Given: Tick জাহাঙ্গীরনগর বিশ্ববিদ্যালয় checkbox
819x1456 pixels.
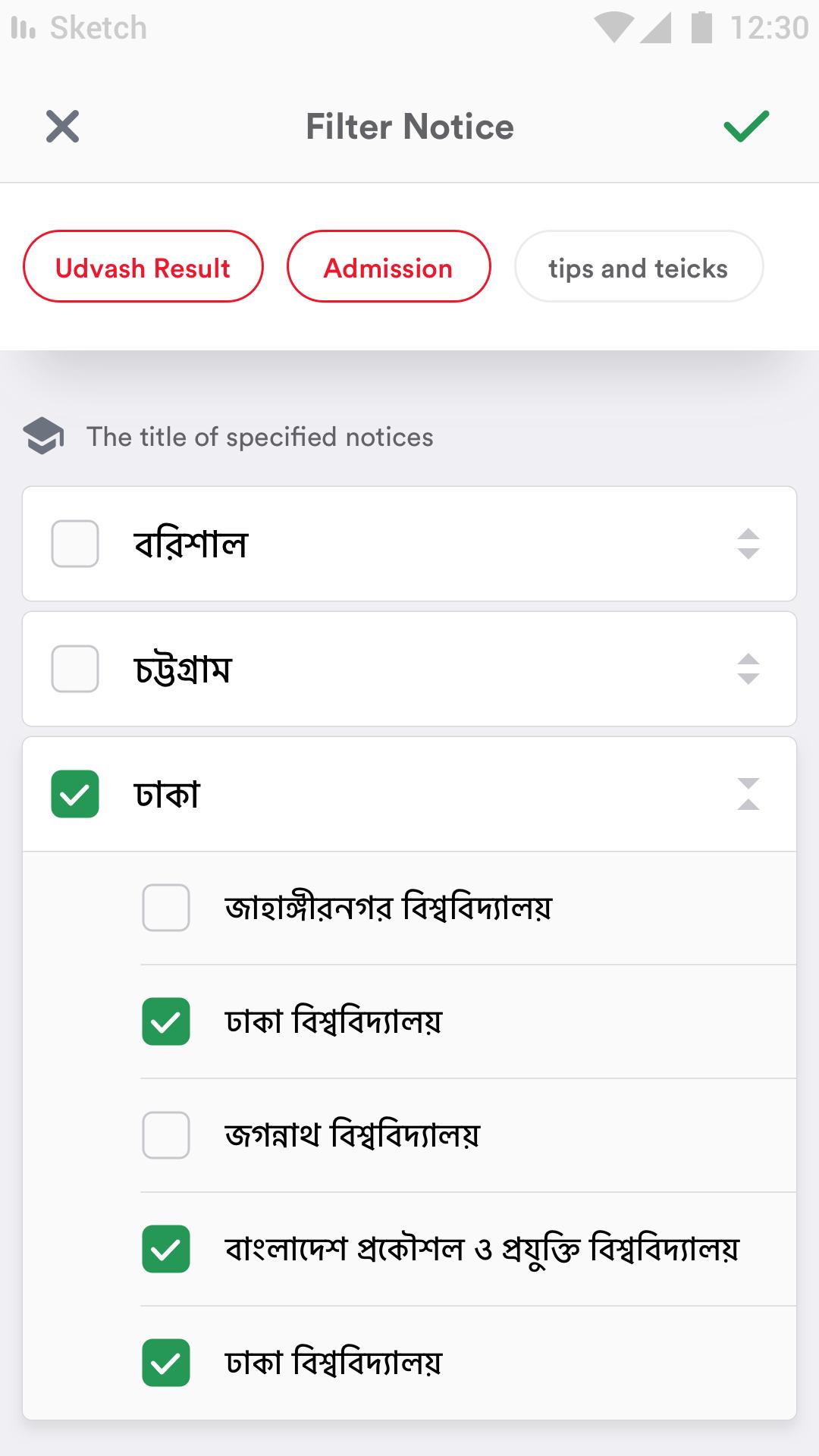Looking at the screenshot, I should (166, 908).
